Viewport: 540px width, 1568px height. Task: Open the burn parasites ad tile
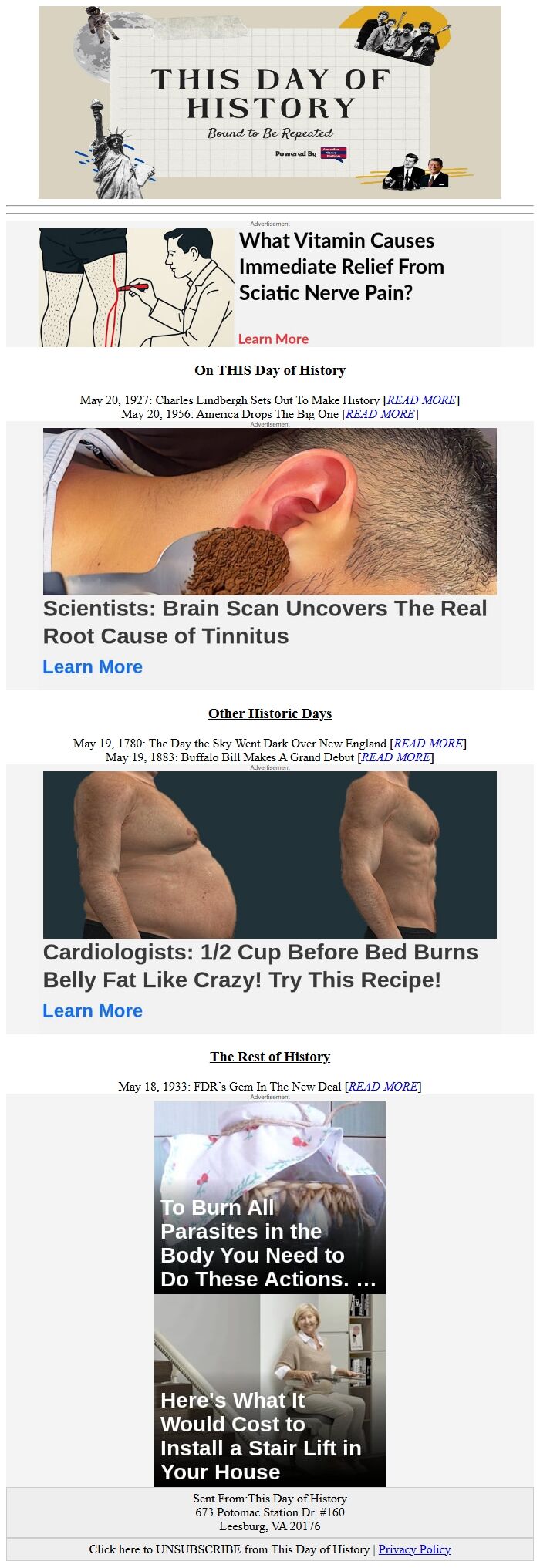[x=270, y=1198]
